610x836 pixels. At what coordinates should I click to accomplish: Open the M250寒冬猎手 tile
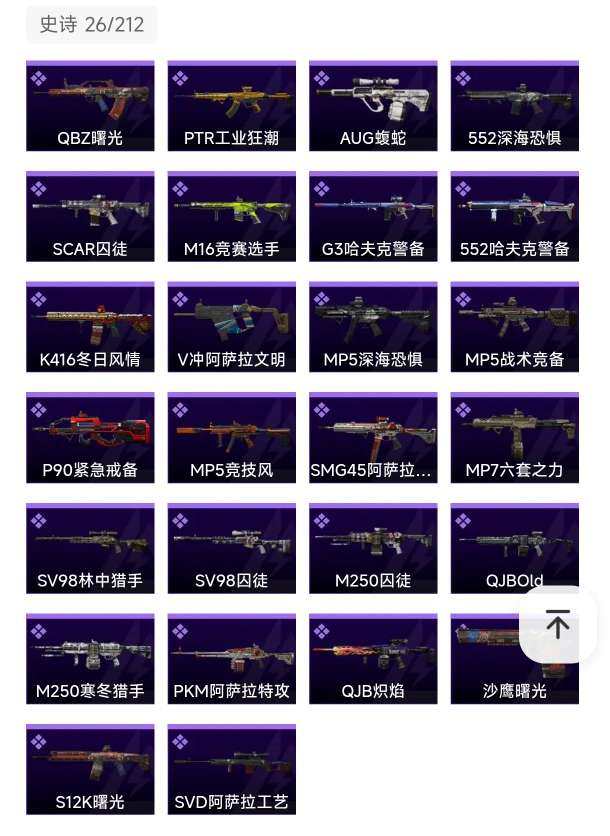pos(90,659)
